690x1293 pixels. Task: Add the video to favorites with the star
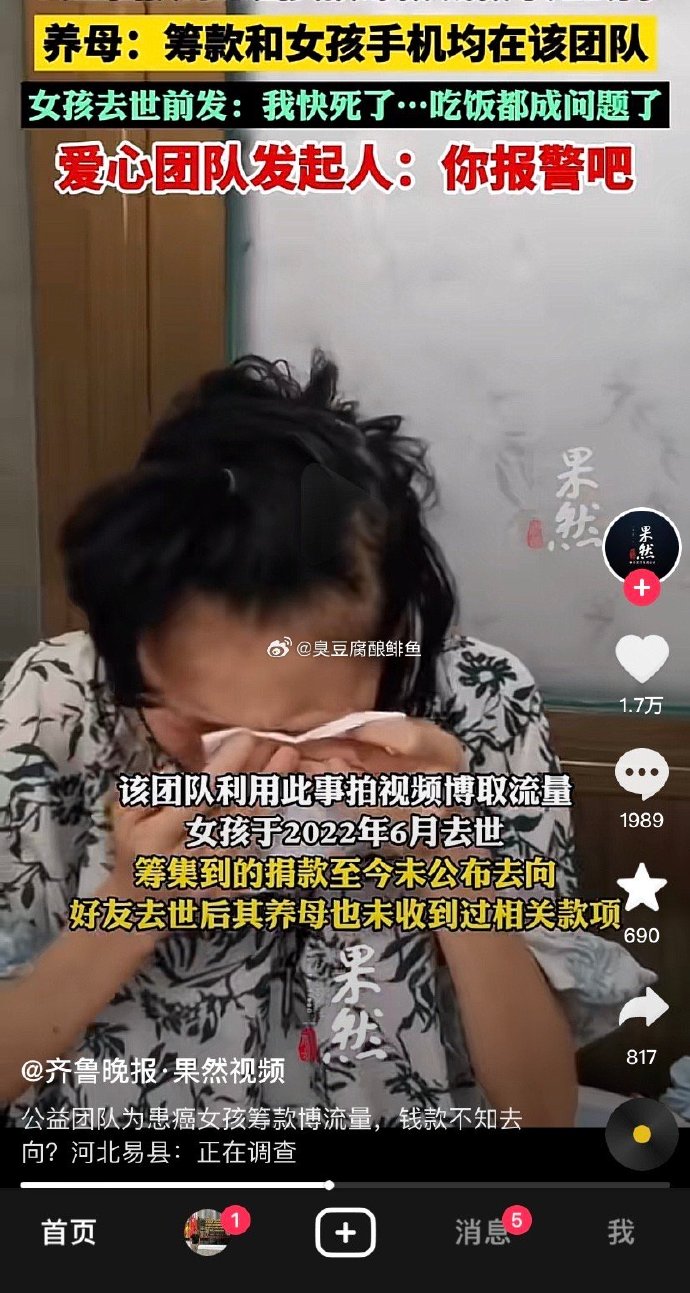[641, 888]
